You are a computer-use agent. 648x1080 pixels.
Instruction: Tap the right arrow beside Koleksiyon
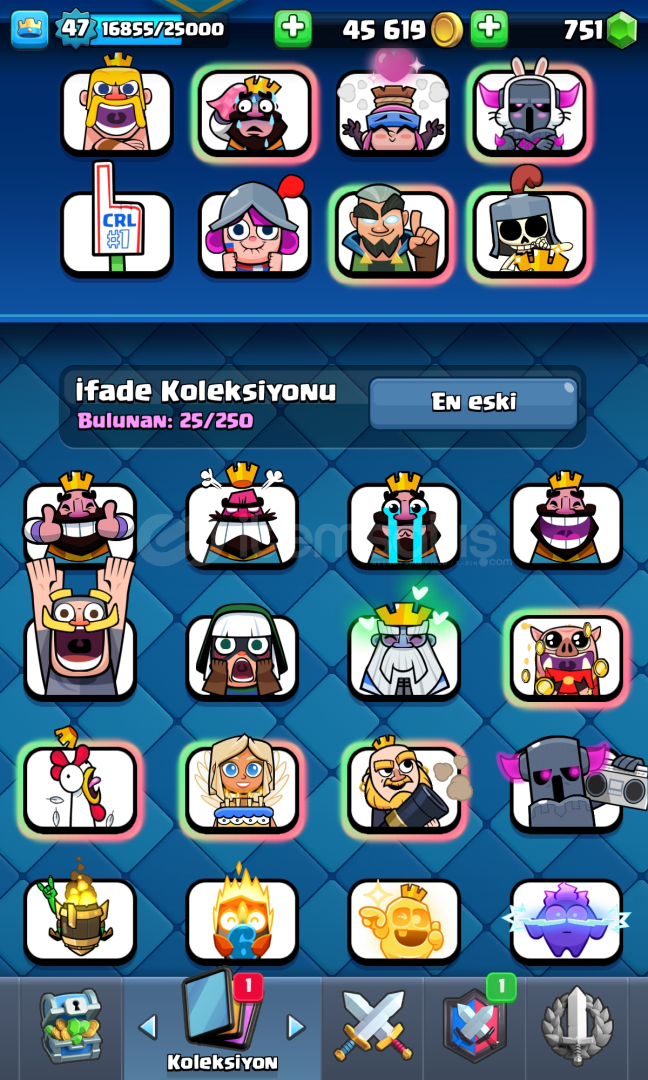pos(295,1027)
